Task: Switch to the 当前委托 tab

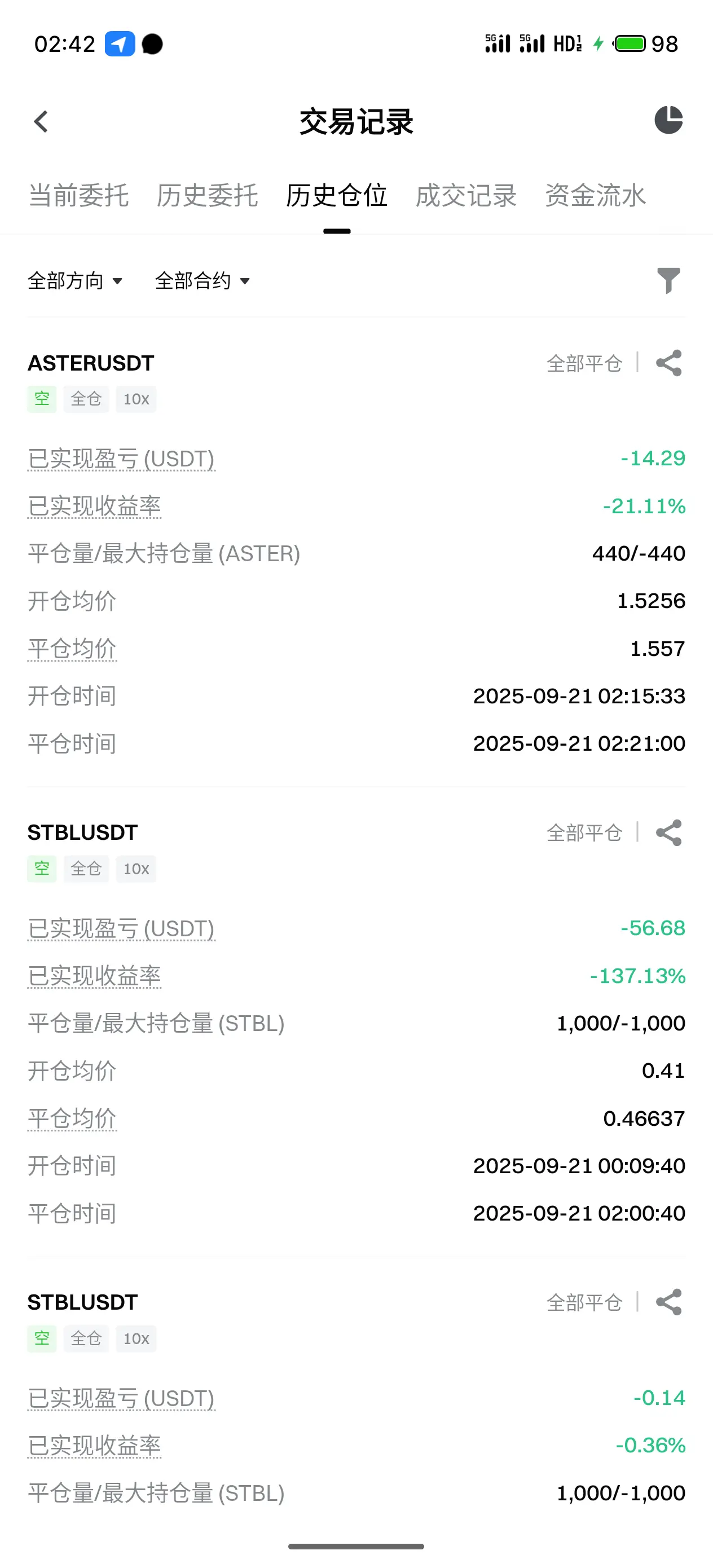Action: (x=78, y=196)
